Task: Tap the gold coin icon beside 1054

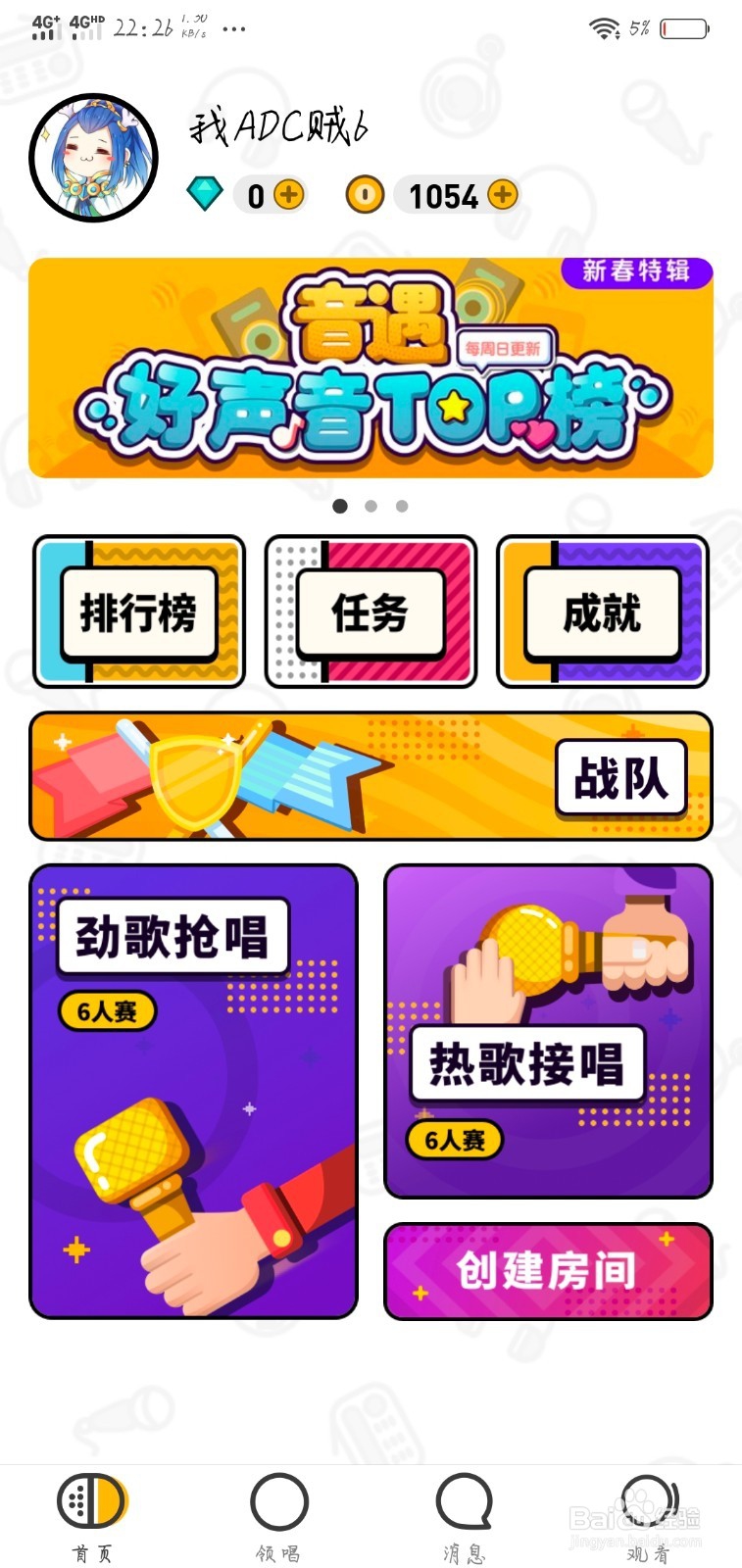Action: coord(364,195)
